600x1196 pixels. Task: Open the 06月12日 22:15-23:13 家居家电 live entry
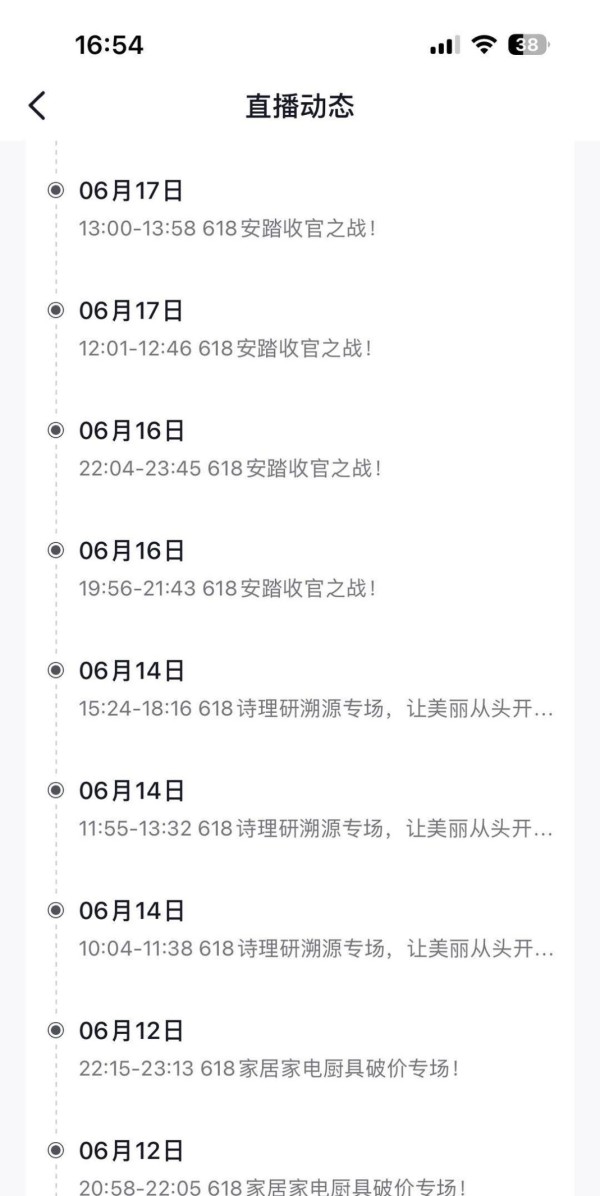click(x=300, y=1050)
